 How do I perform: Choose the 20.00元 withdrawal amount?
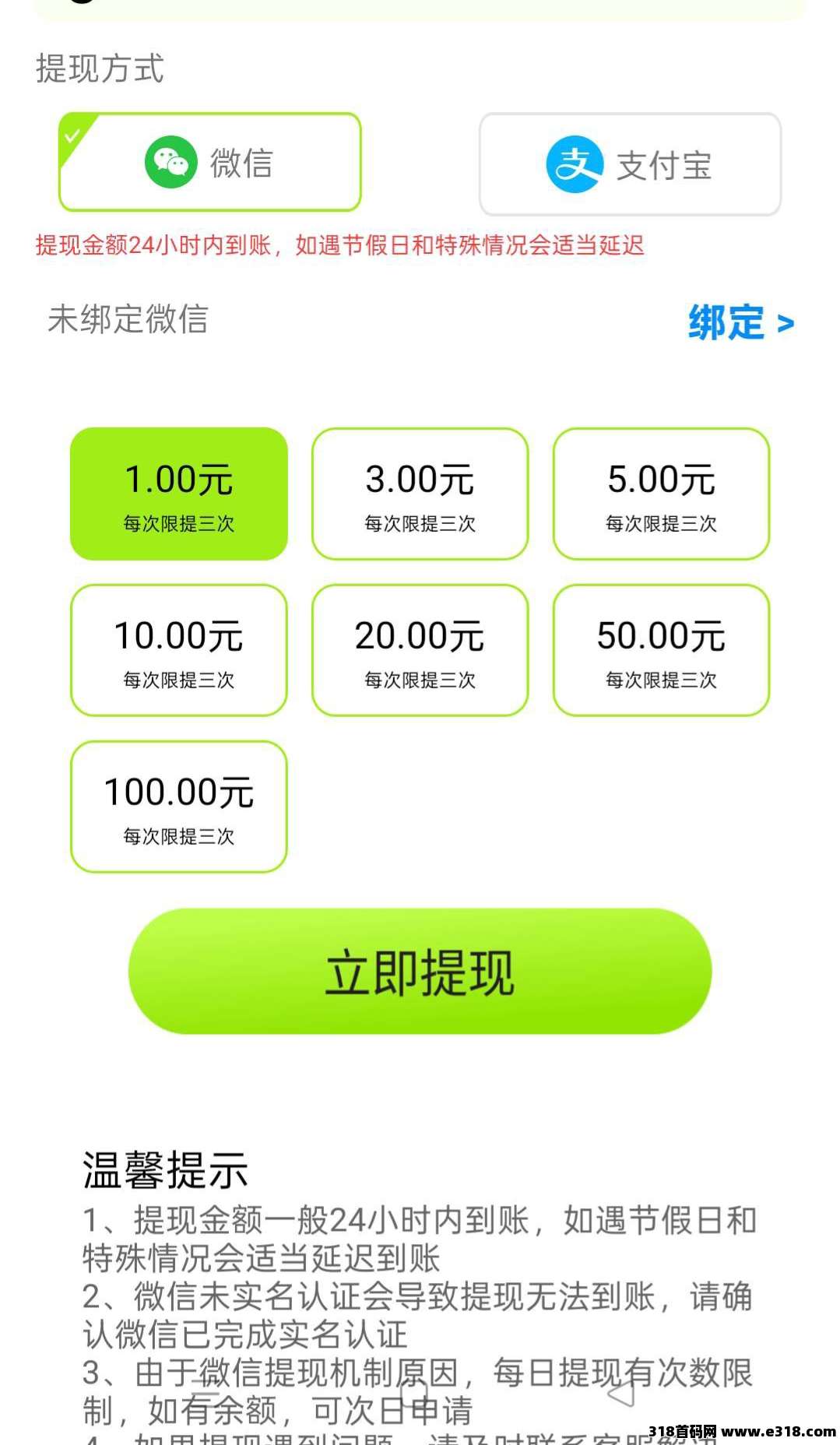420,650
